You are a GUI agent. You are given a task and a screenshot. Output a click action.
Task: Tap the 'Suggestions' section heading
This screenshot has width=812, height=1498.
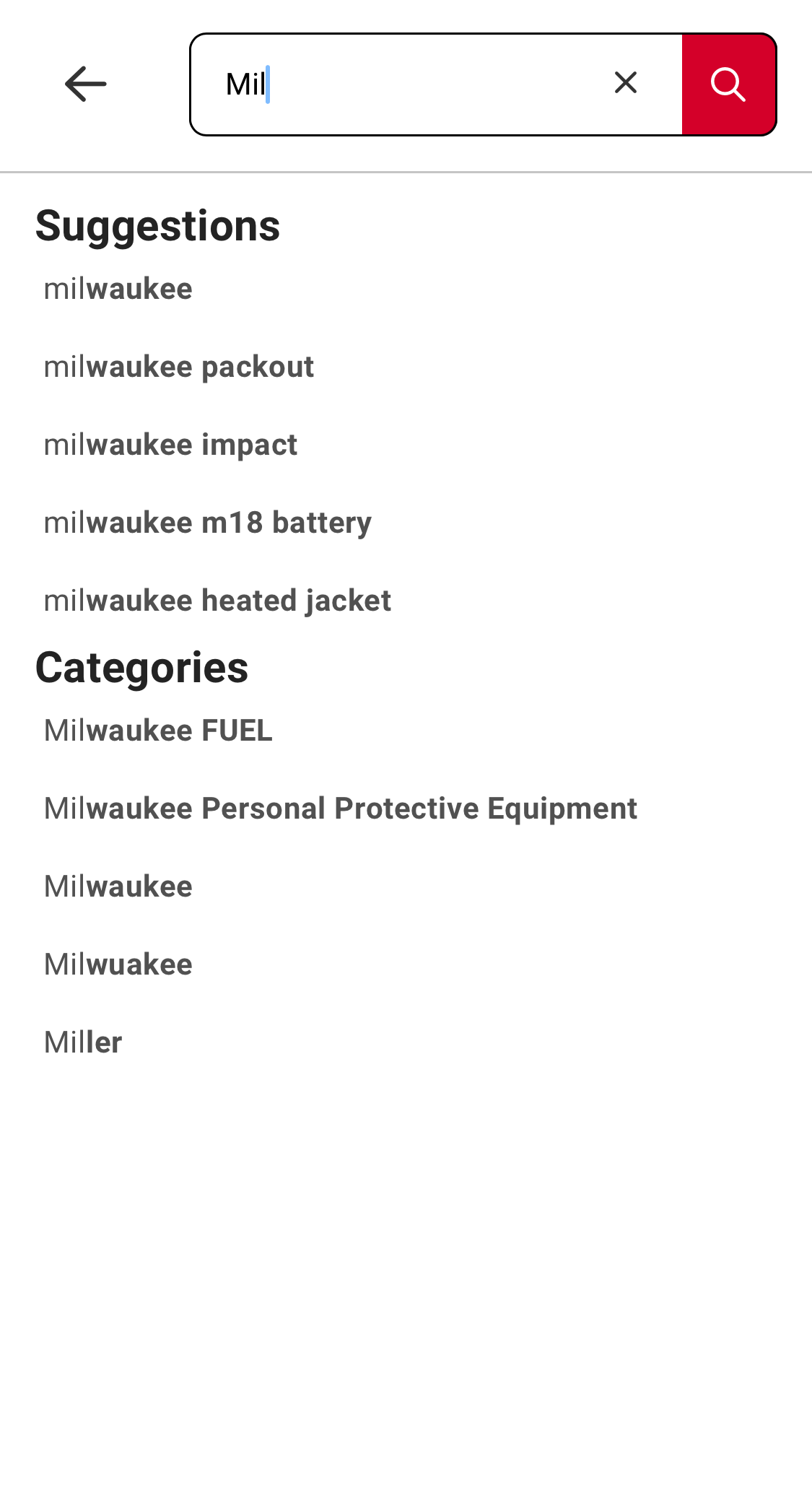pyautogui.click(x=158, y=225)
